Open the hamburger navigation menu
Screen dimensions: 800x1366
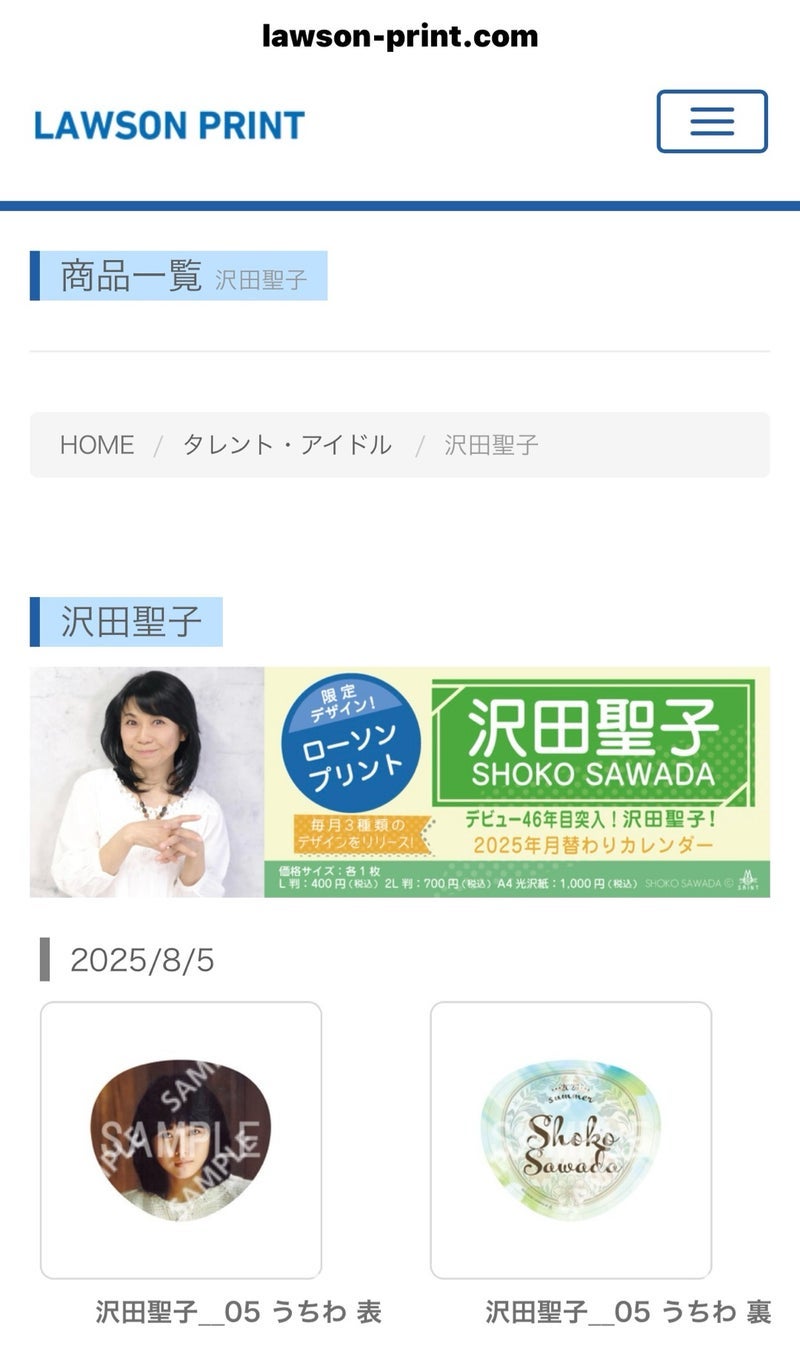(711, 122)
